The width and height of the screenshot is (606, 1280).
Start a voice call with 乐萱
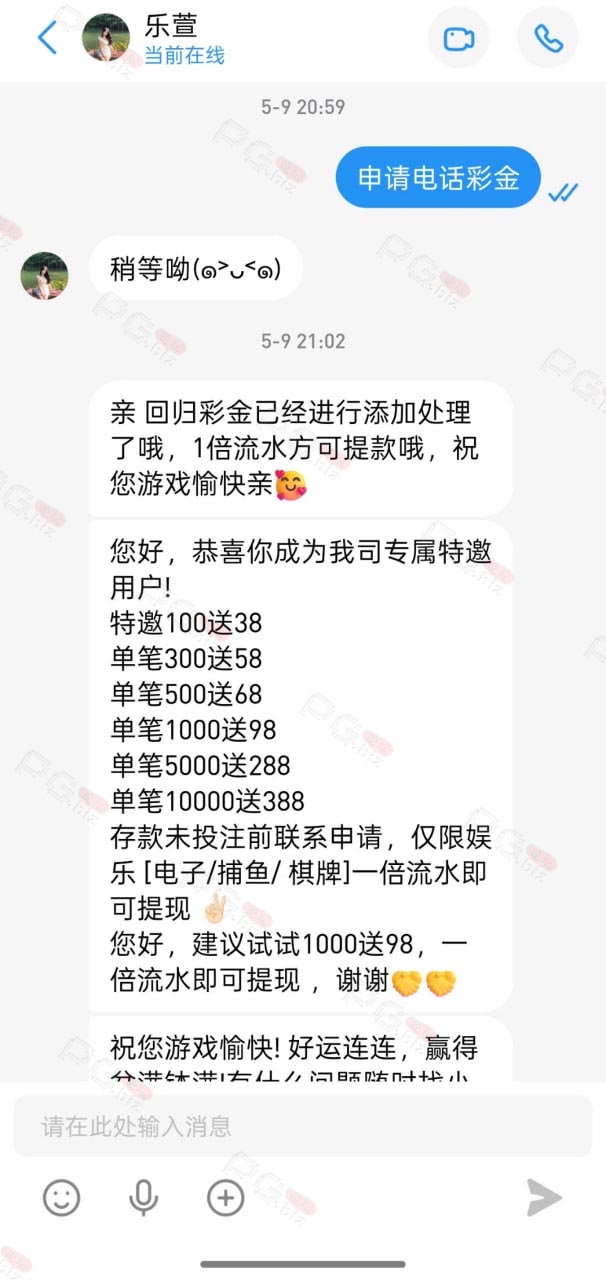point(547,39)
